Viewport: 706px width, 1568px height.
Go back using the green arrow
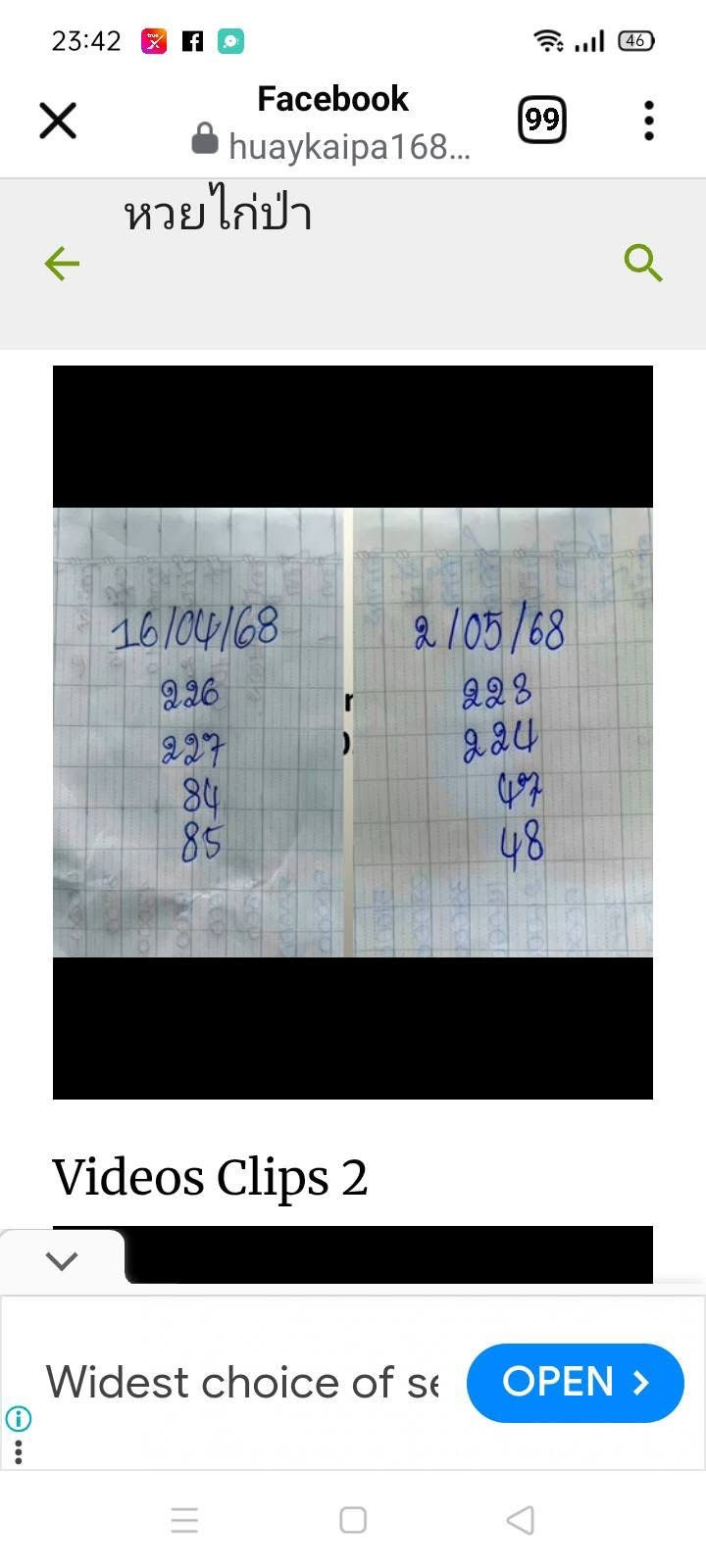point(62,264)
